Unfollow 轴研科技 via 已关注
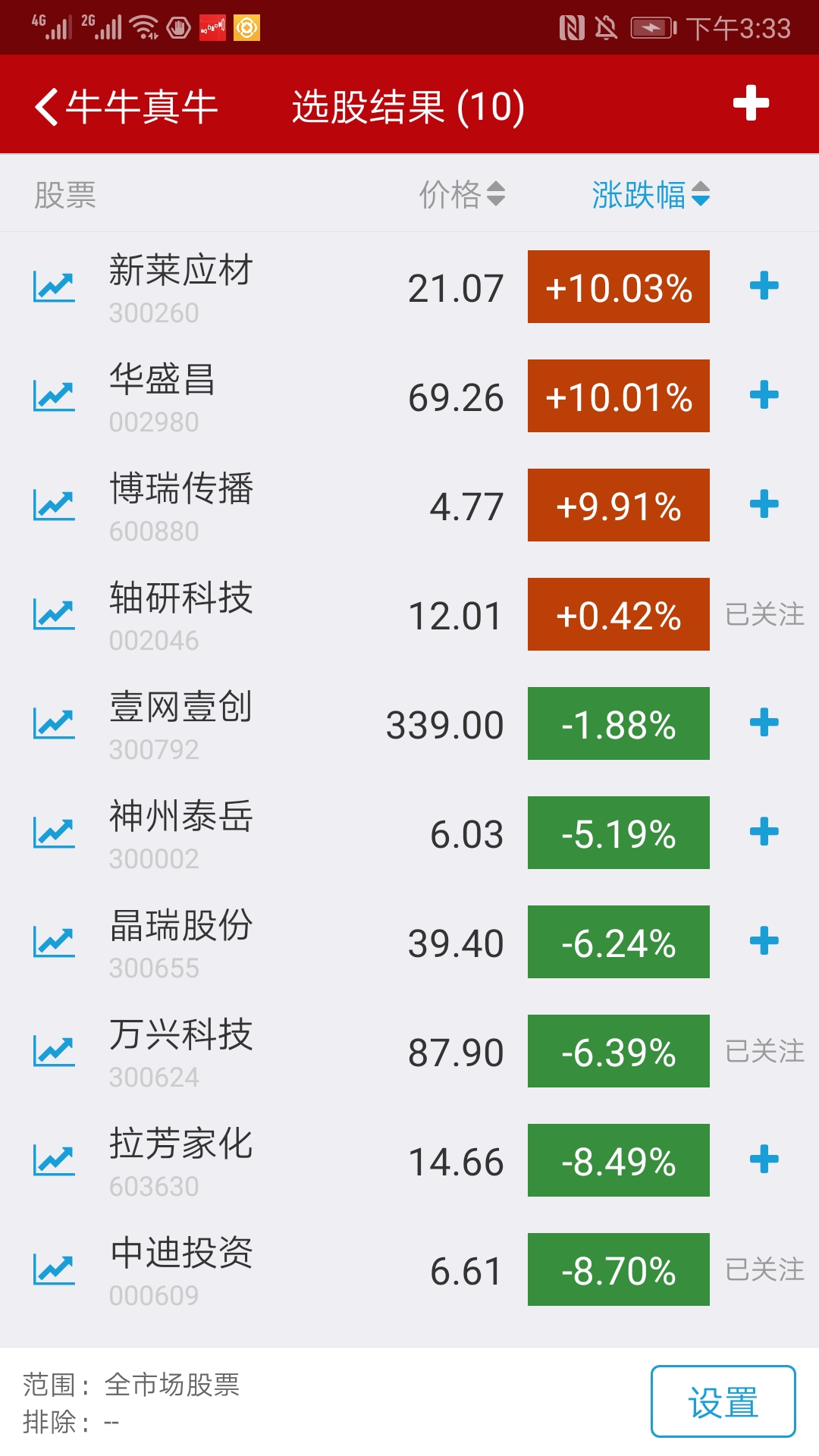Screen dimensions: 819x1456 pyautogui.click(x=764, y=614)
